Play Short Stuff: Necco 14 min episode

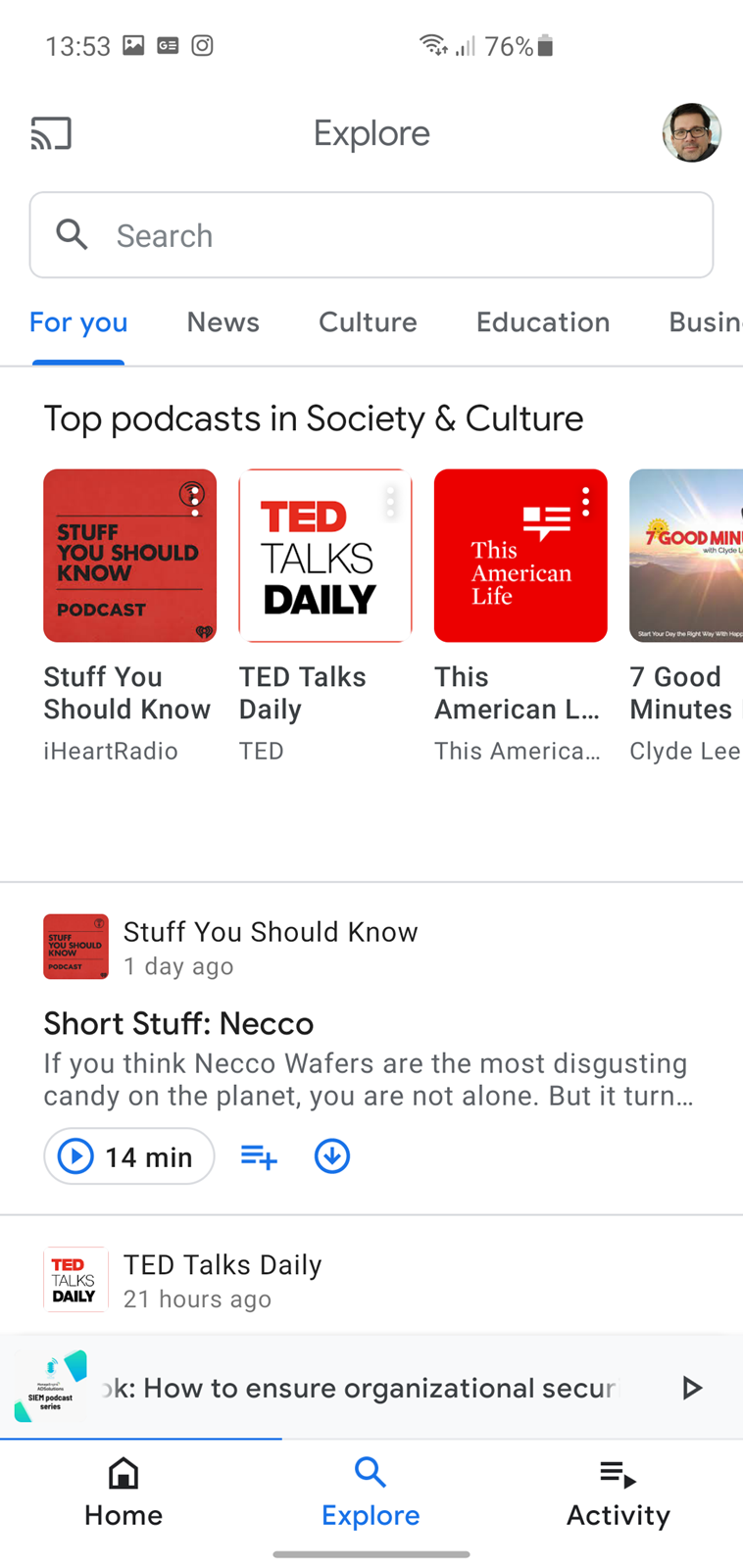[129, 1156]
